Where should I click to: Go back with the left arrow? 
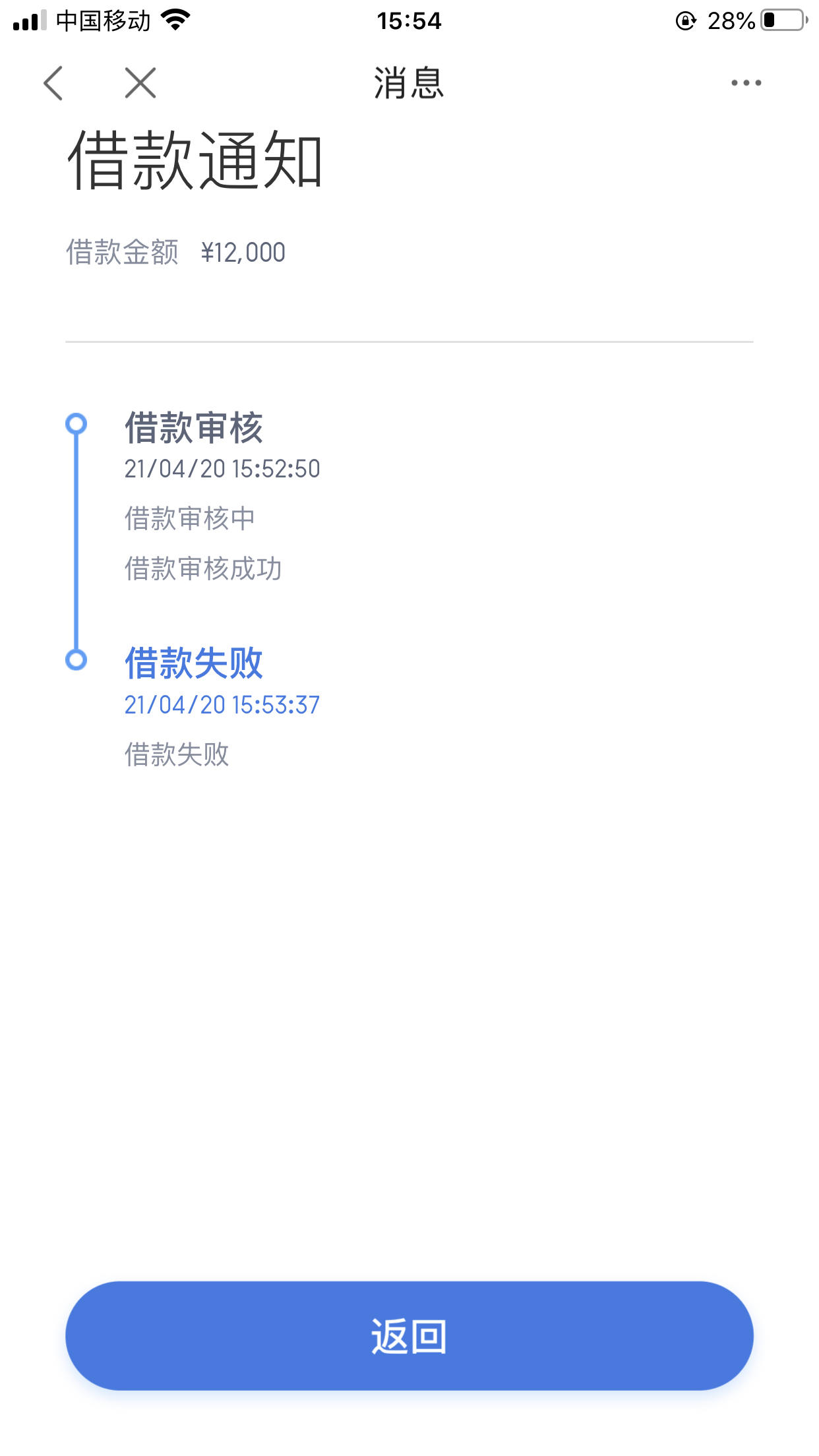[53, 83]
